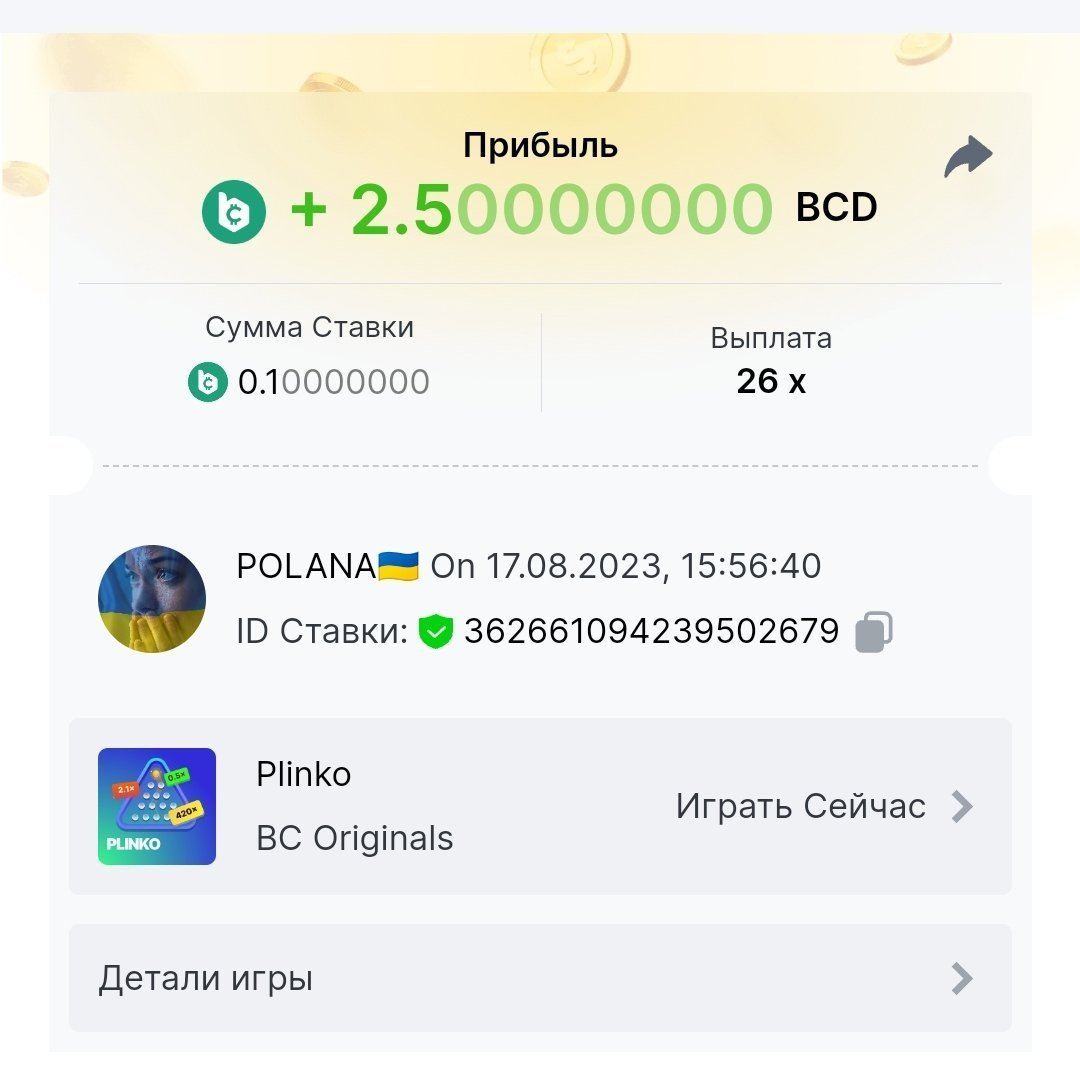
Task: Copy the bet ID number
Action: (873, 632)
